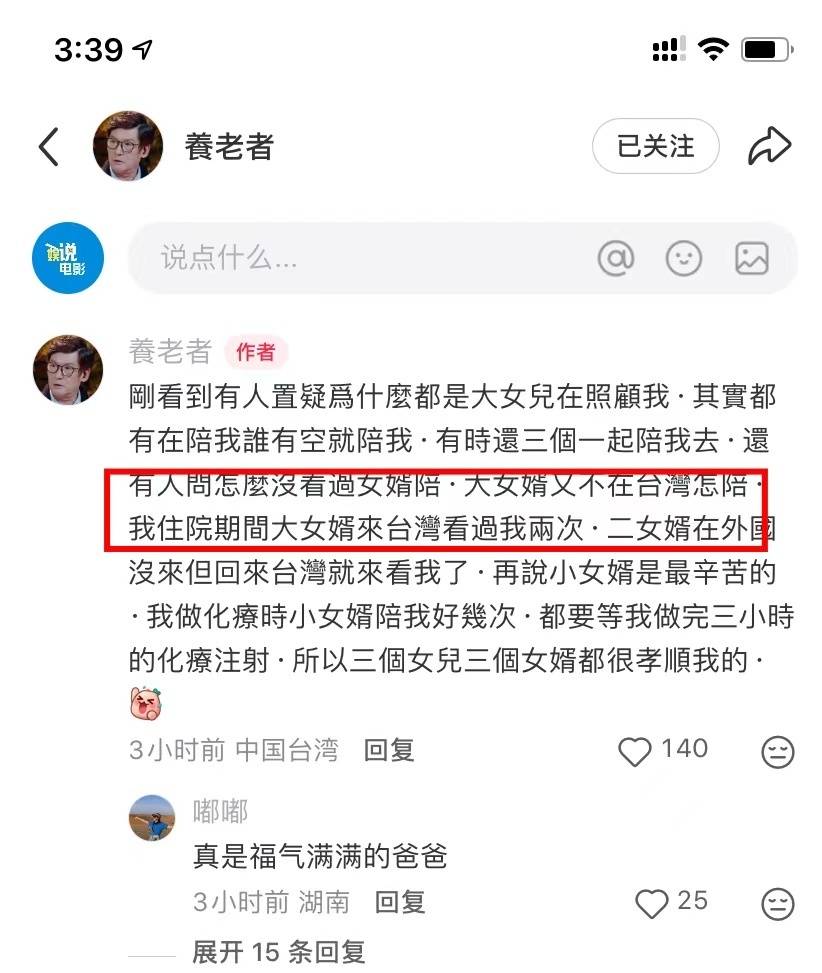Like the author's comment with 140 likes
The width and height of the screenshot is (822, 973).
coord(636,751)
